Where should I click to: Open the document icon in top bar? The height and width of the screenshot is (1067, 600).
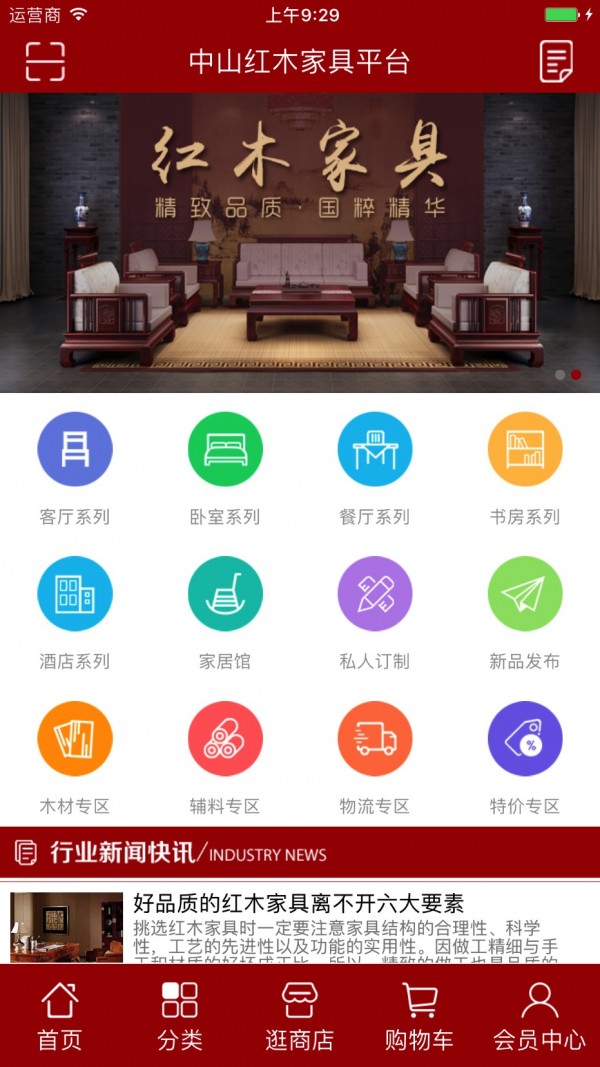pos(556,61)
